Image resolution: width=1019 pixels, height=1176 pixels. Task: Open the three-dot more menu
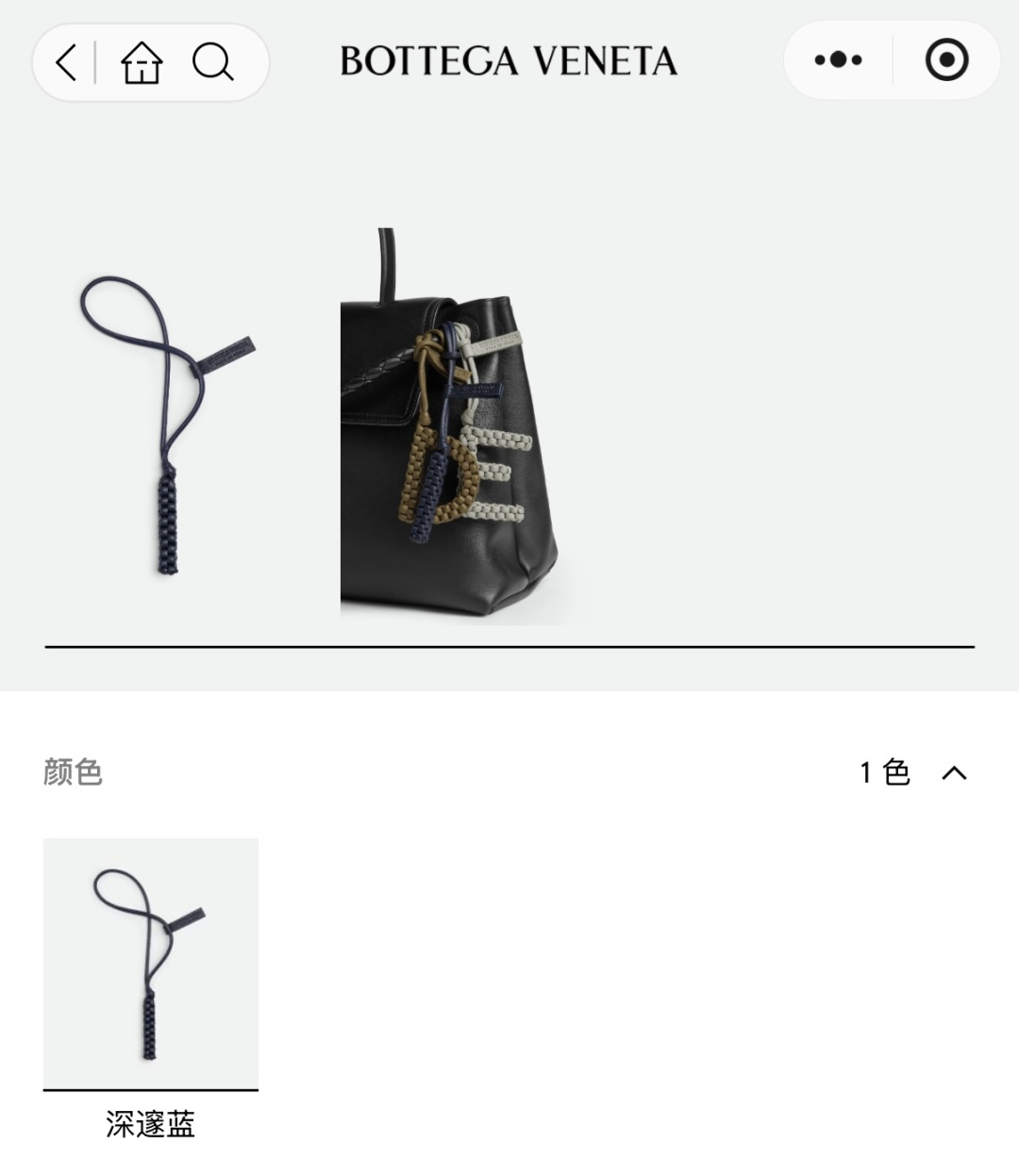[x=838, y=61]
